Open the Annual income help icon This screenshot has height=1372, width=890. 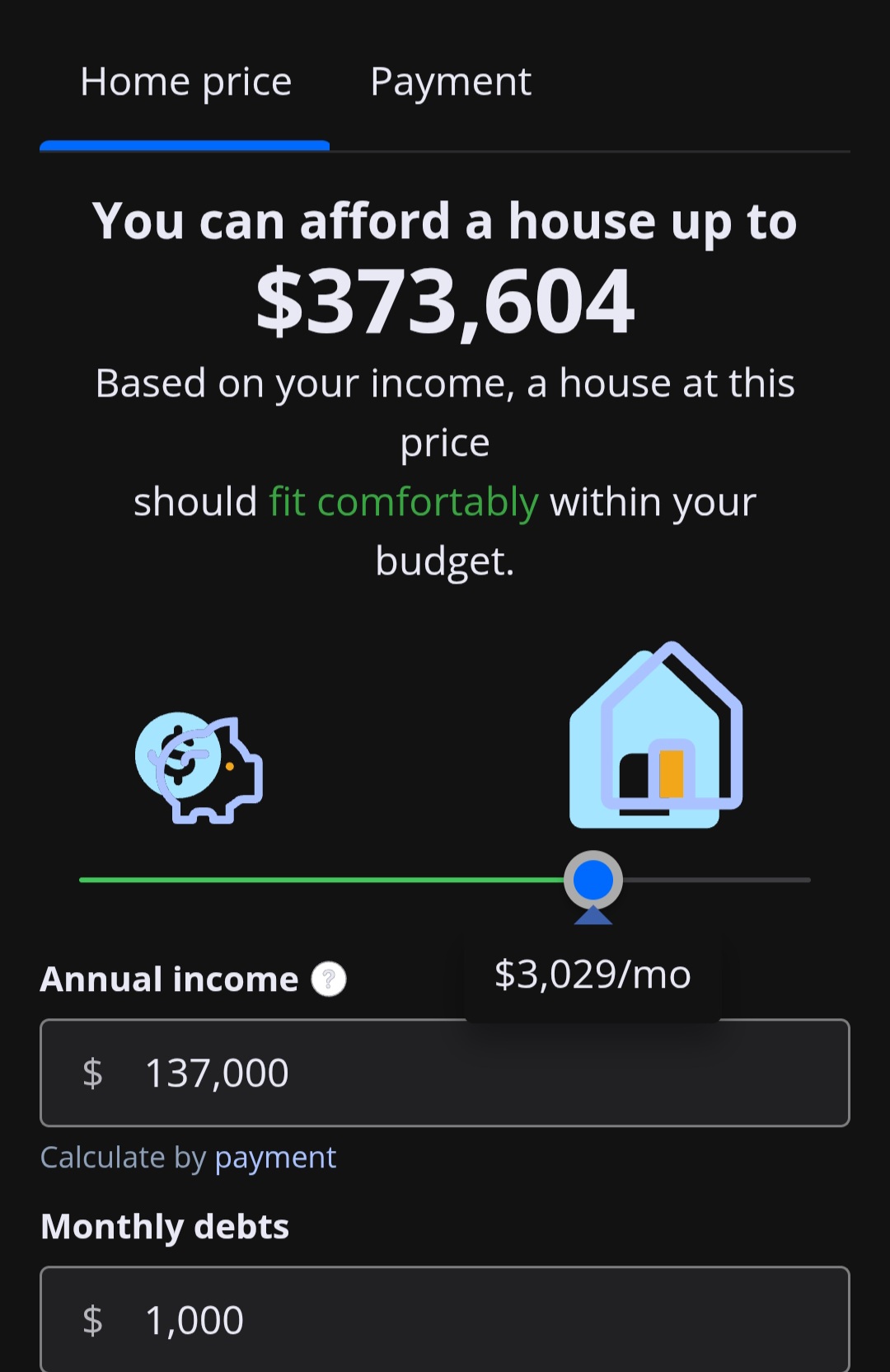point(329,980)
